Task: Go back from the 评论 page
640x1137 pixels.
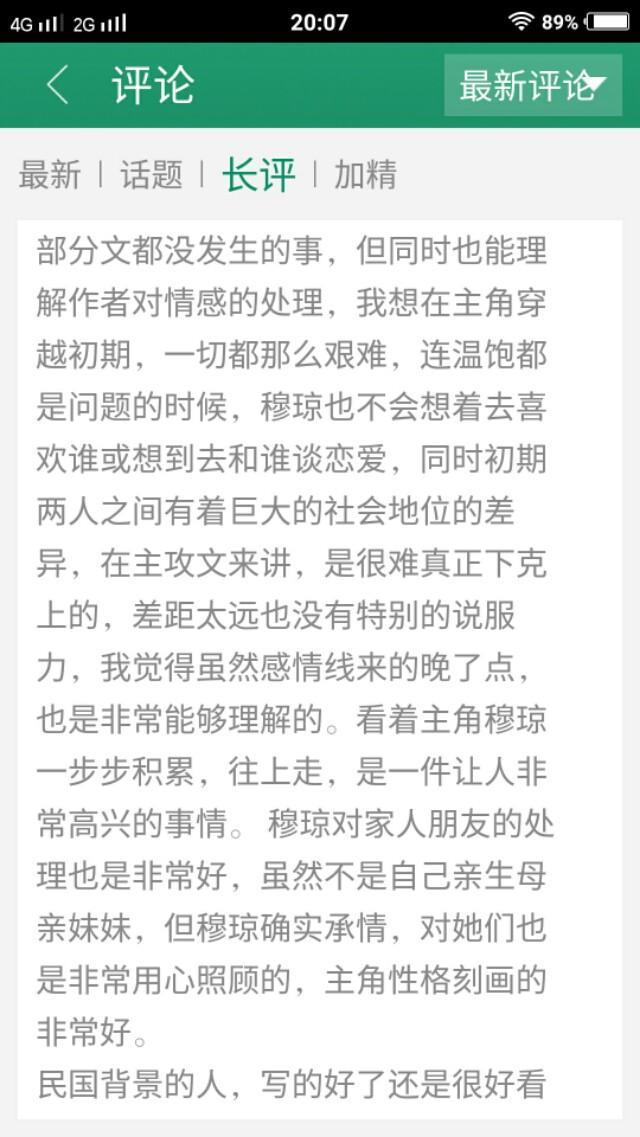Action: pos(57,86)
